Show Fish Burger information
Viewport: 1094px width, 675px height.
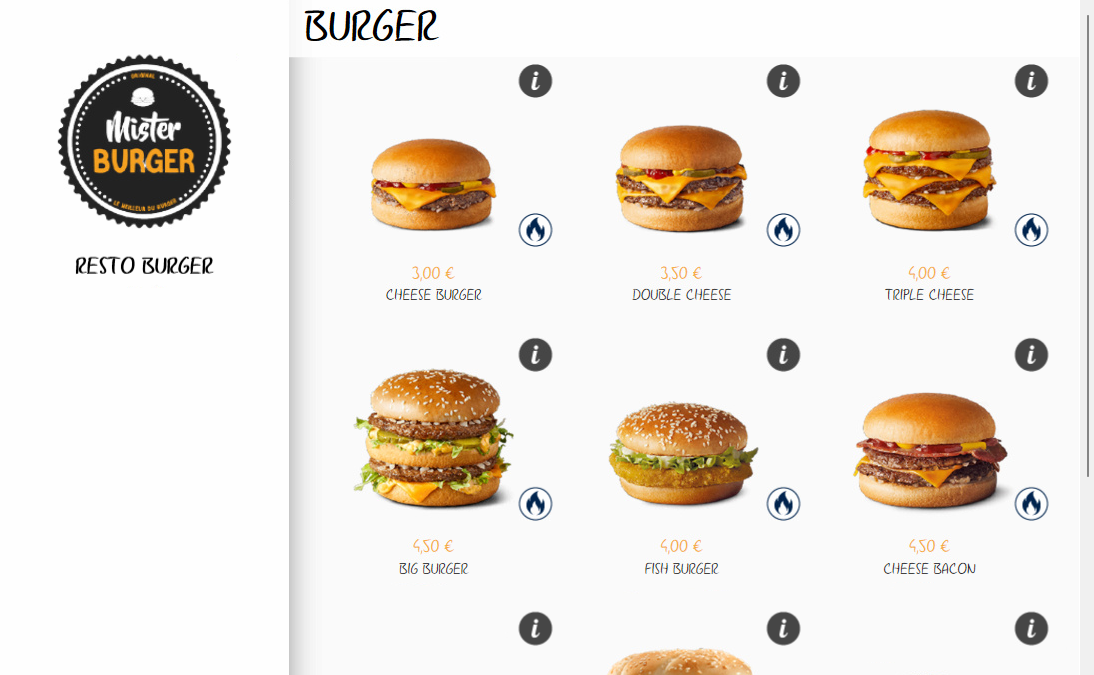coord(783,355)
